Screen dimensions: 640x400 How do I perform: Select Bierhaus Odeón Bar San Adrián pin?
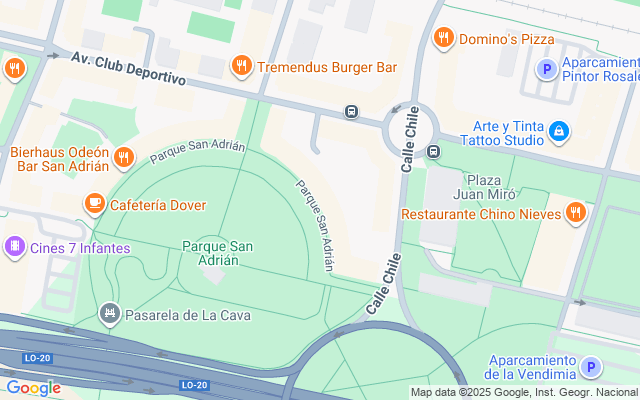tap(123, 157)
